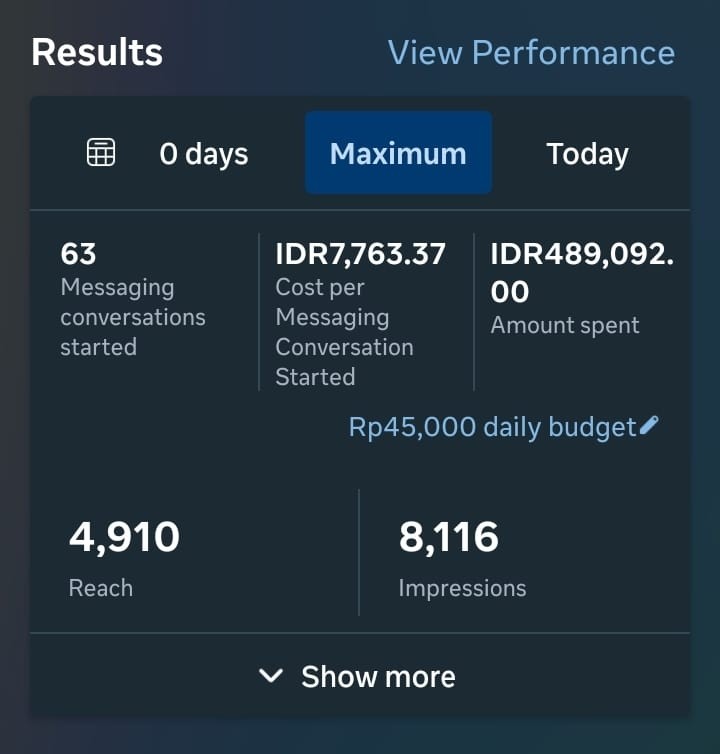
Task: Edit the Rp45,000 daily budget
Action: coord(648,426)
